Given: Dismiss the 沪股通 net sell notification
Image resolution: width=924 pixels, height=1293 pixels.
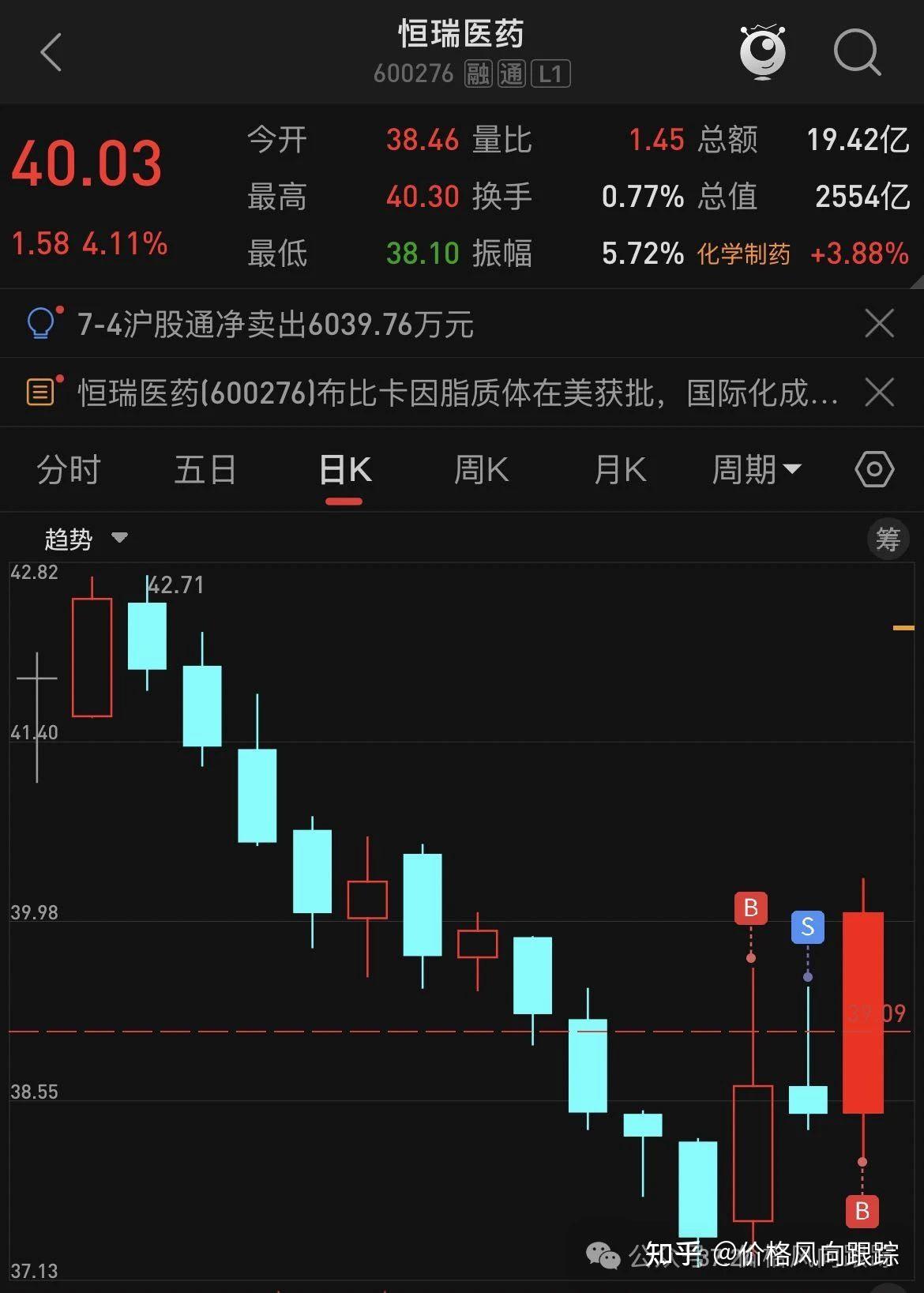Looking at the screenshot, I should click(879, 323).
